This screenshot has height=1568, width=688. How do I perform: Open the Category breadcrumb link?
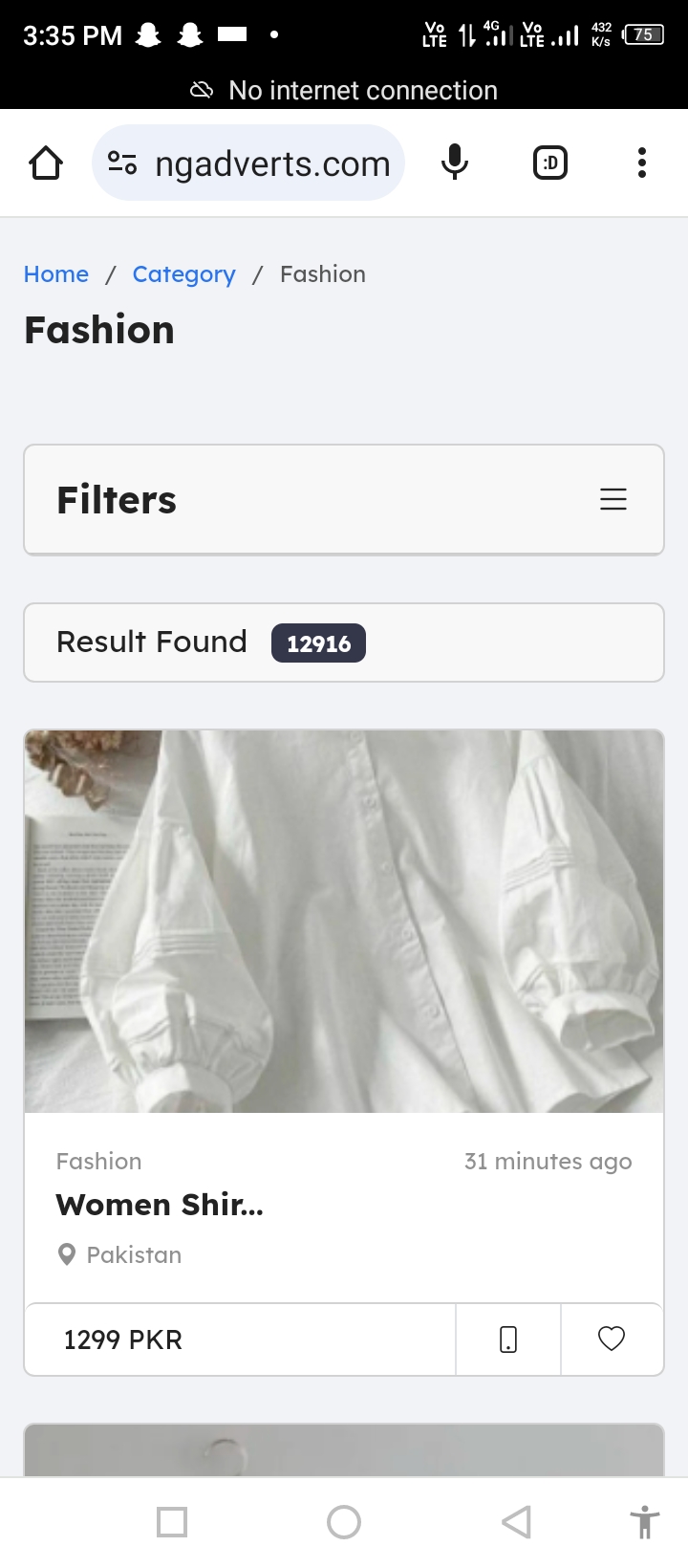coord(183,274)
